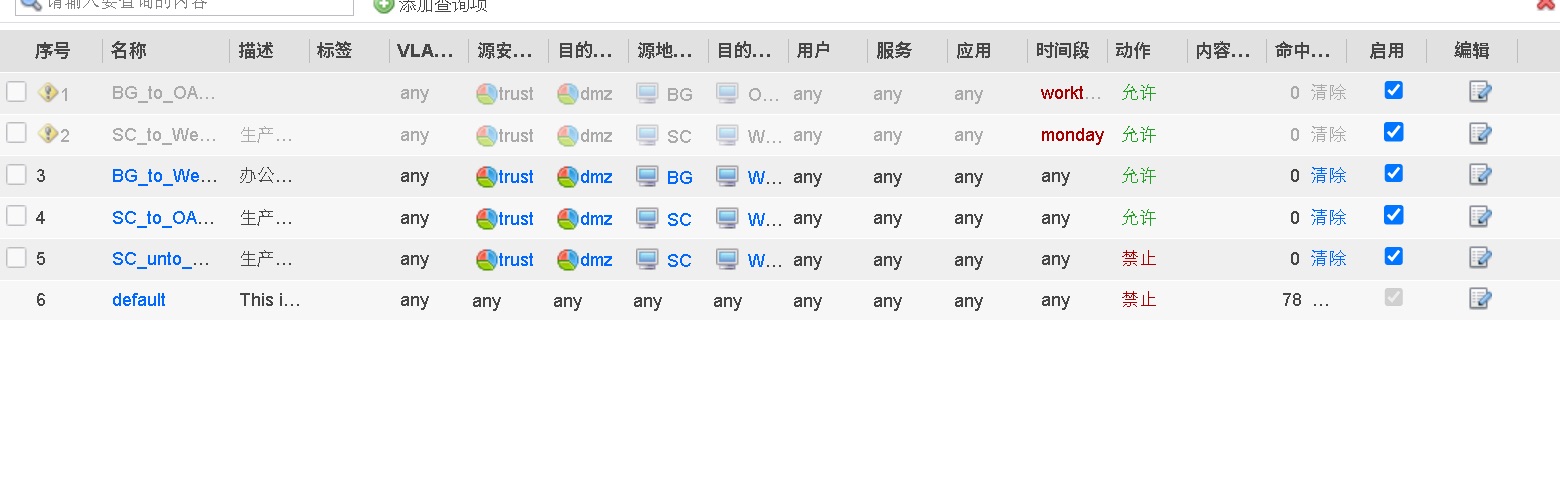Clear the hit count for rule 3
This screenshot has width=1560, height=494.
tap(1329, 176)
